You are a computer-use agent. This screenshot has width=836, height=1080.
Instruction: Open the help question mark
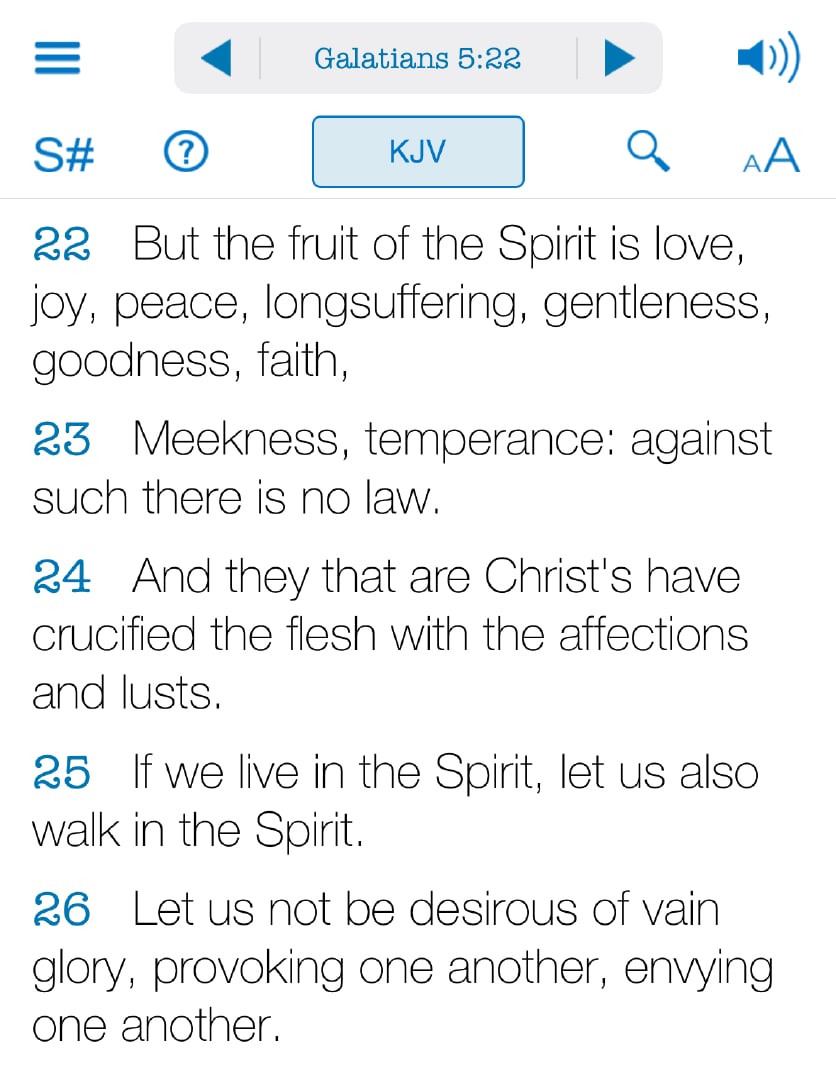[185, 153]
